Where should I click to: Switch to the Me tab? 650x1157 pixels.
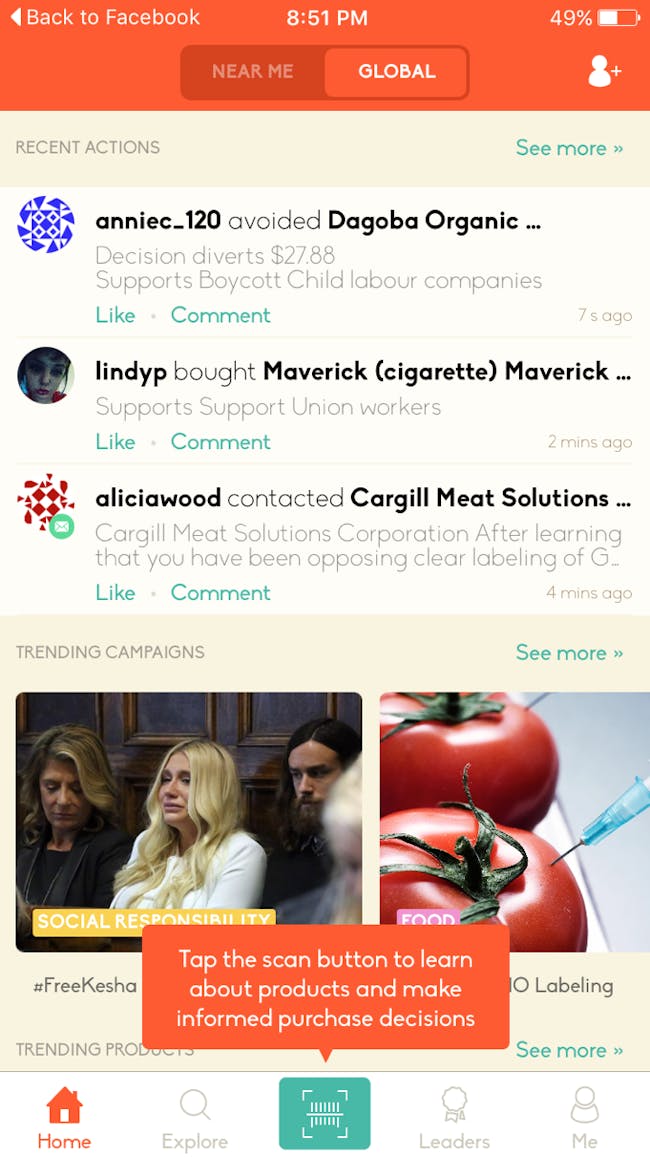(584, 1119)
